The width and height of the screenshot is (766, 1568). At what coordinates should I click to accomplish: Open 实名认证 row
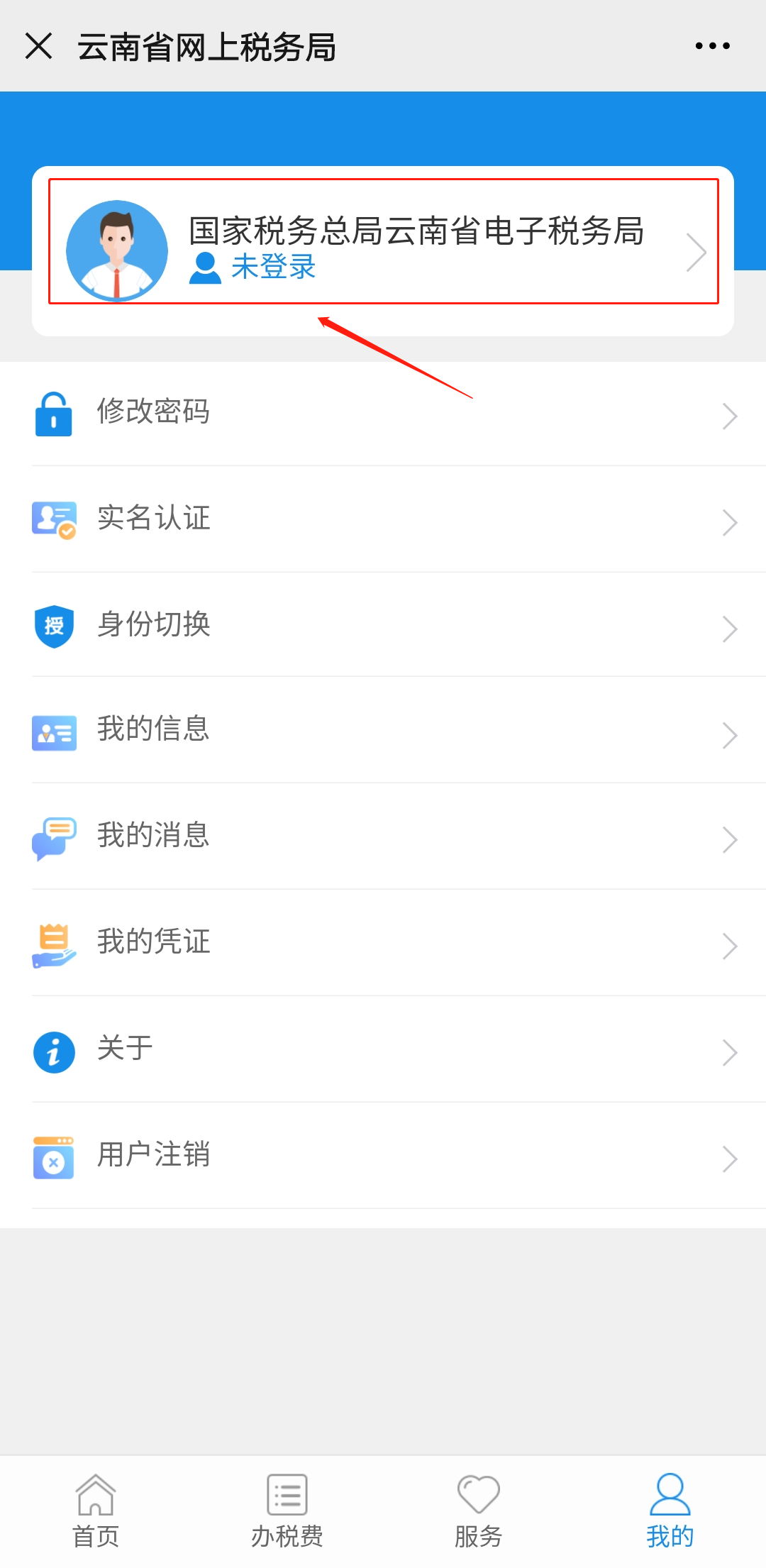383,519
